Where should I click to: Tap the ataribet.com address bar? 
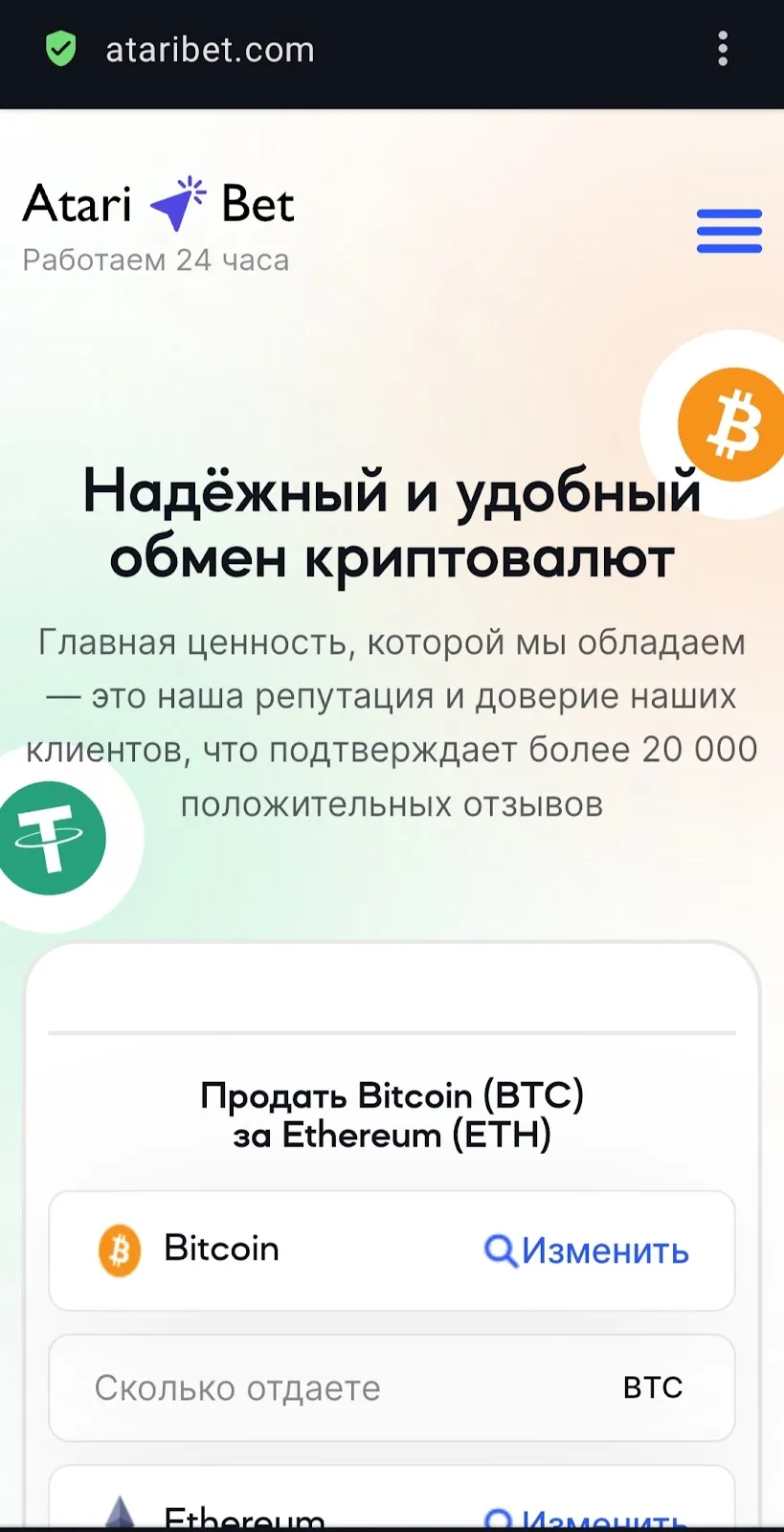tap(210, 50)
